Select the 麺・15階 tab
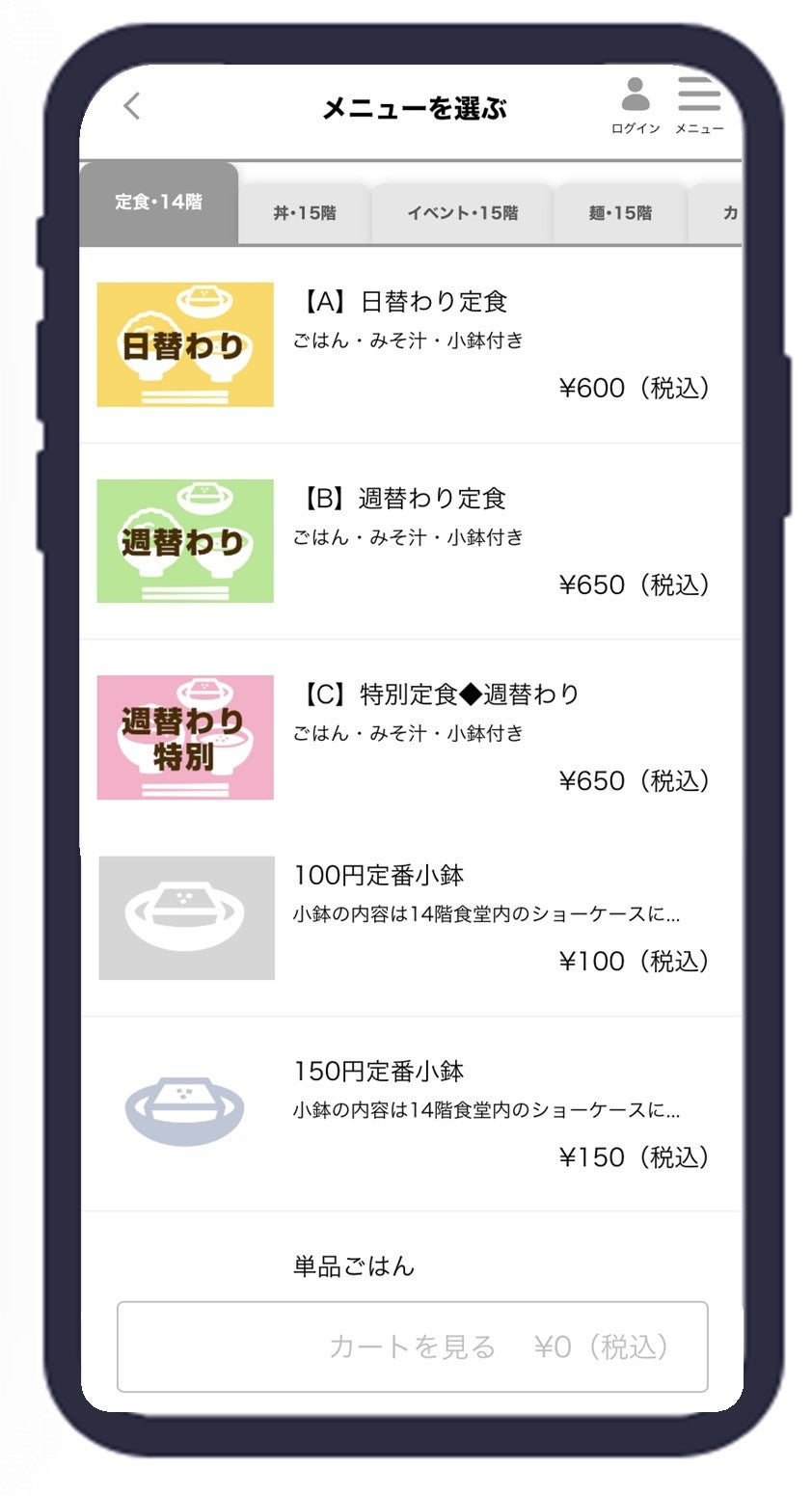Screen dimensions: 812x1496 pos(617,214)
